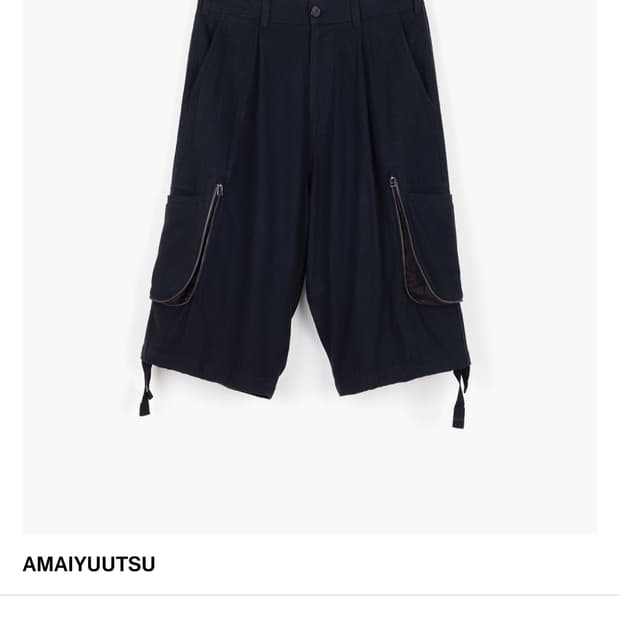This screenshot has width=620, height=620.
Task: Open the black cargo shorts product image
Action: click(x=310, y=267)
